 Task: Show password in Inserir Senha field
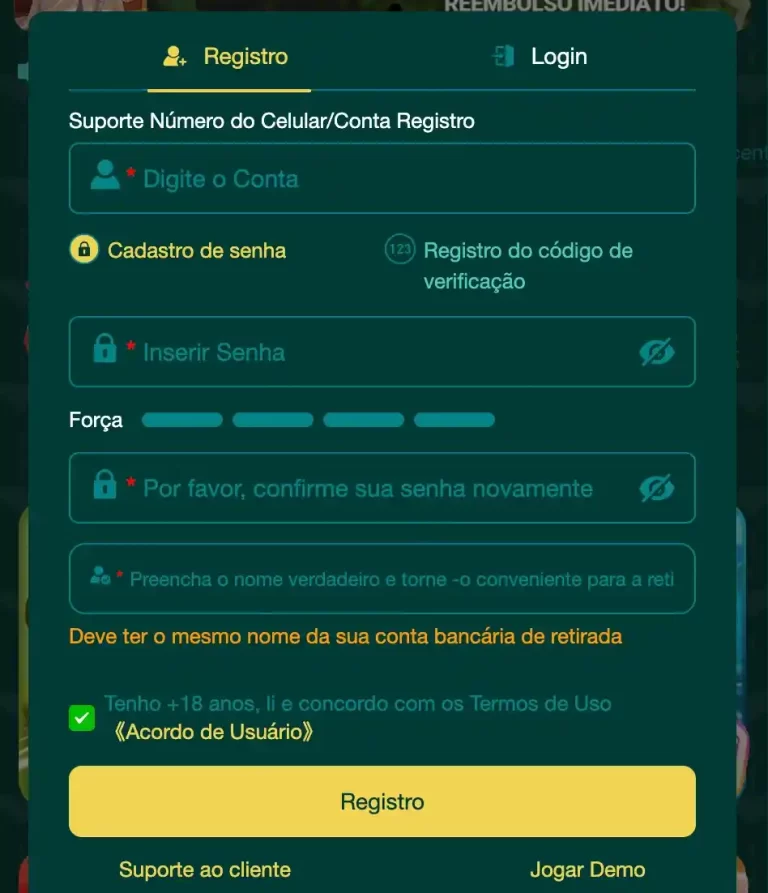tap(657, 352)
